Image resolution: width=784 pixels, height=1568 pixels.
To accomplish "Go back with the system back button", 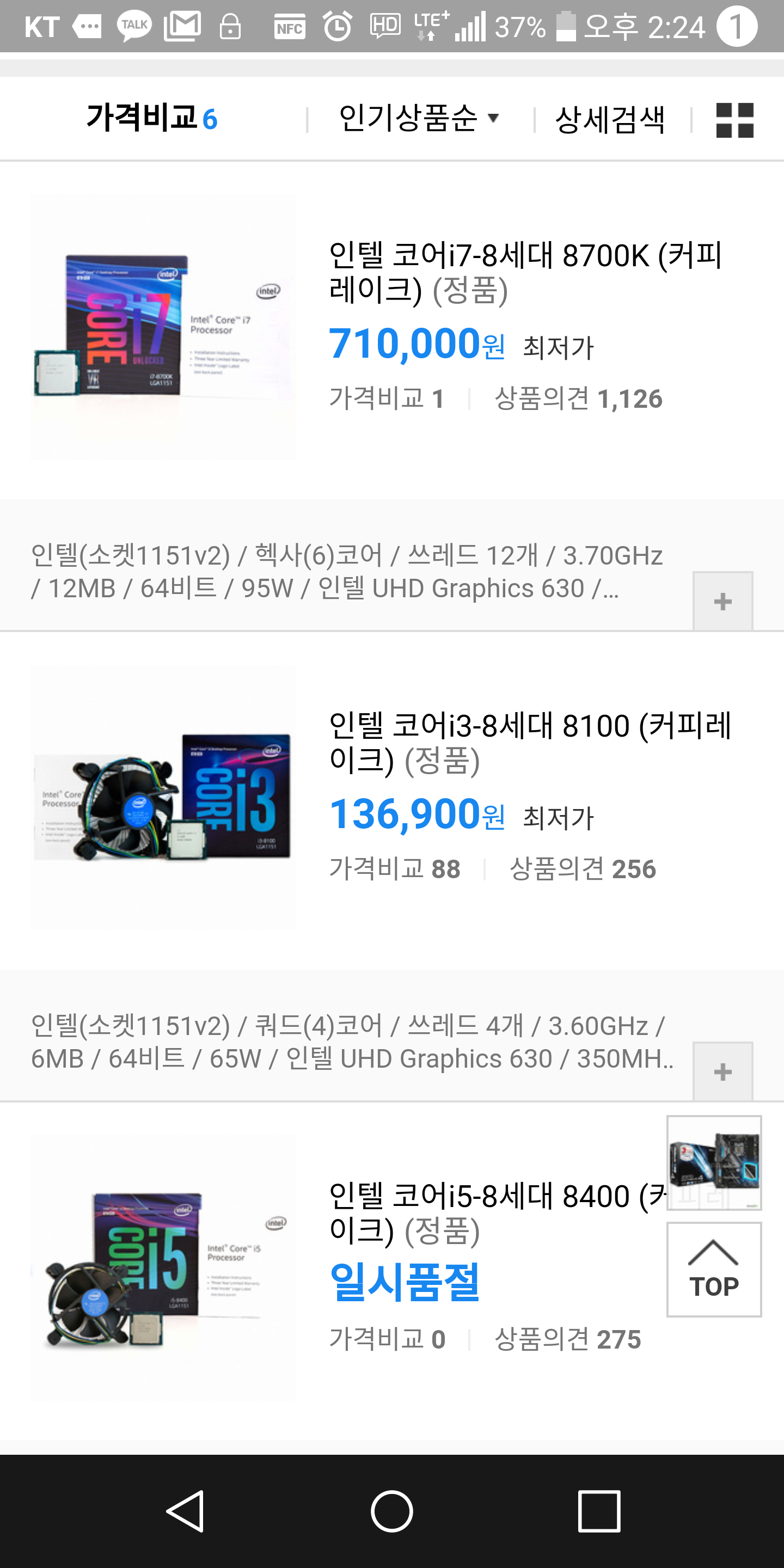I will (185, 1511).
